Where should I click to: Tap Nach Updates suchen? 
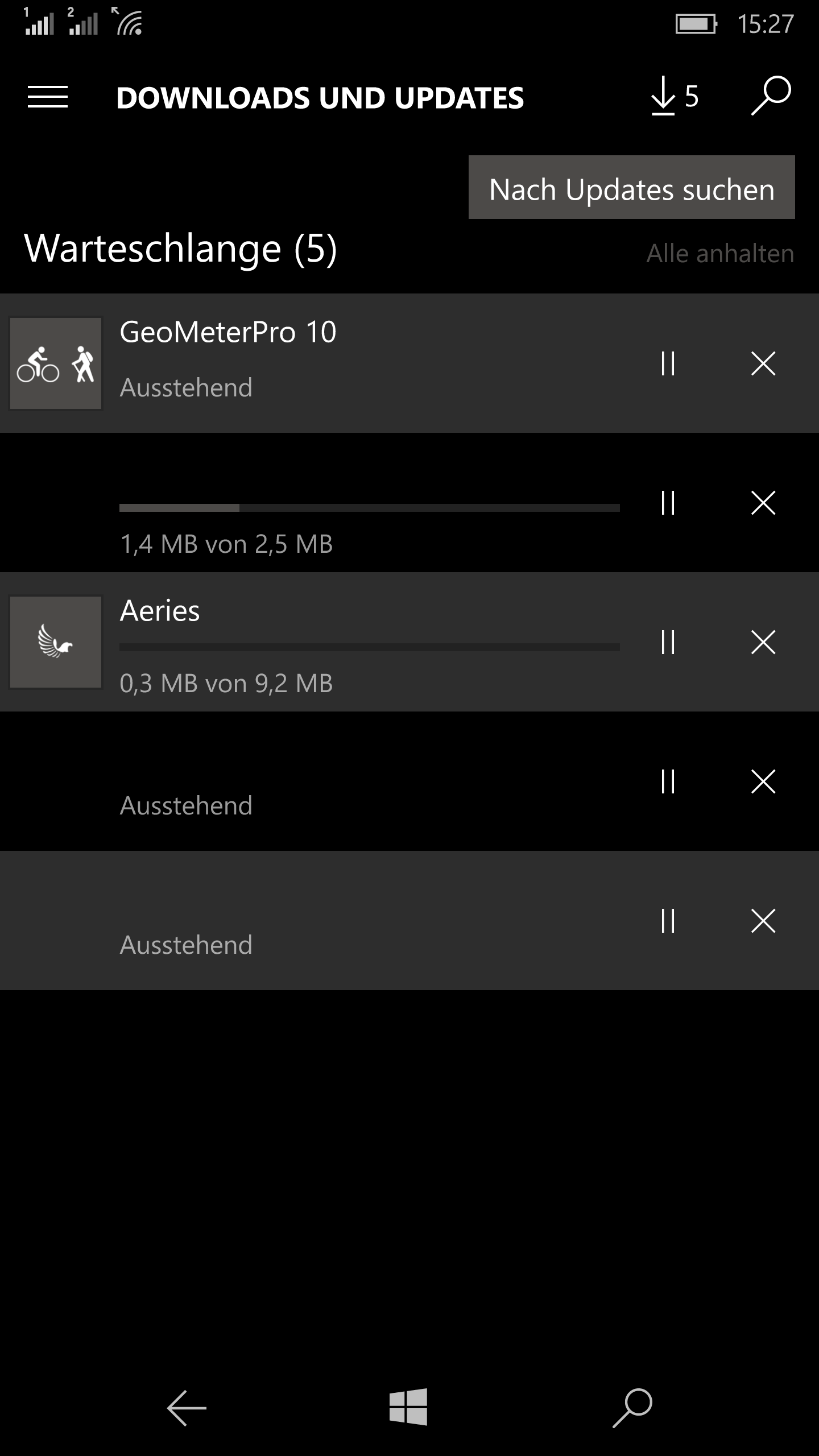click(631, 187)
